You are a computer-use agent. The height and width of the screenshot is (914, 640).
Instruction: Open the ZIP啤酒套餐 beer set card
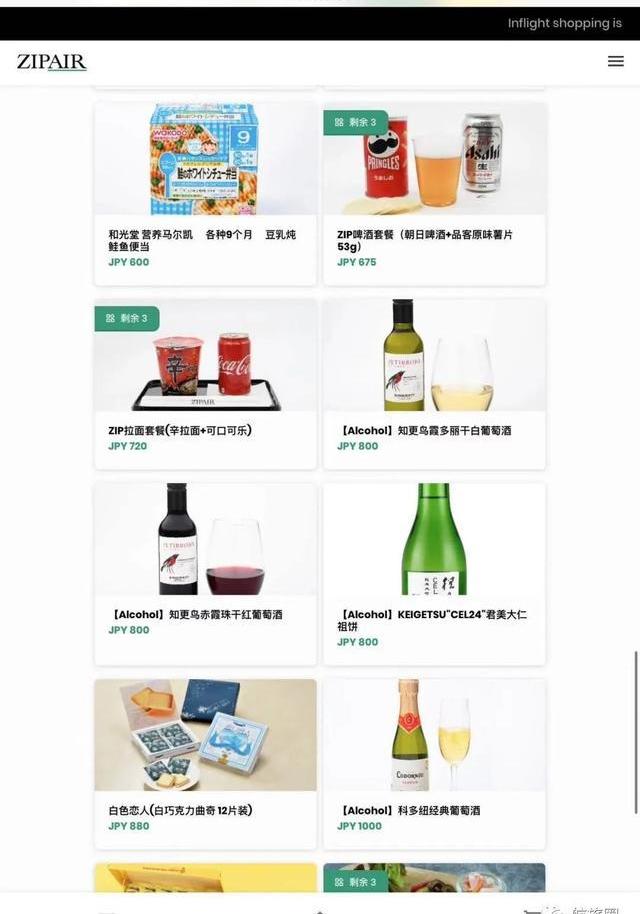434,190
